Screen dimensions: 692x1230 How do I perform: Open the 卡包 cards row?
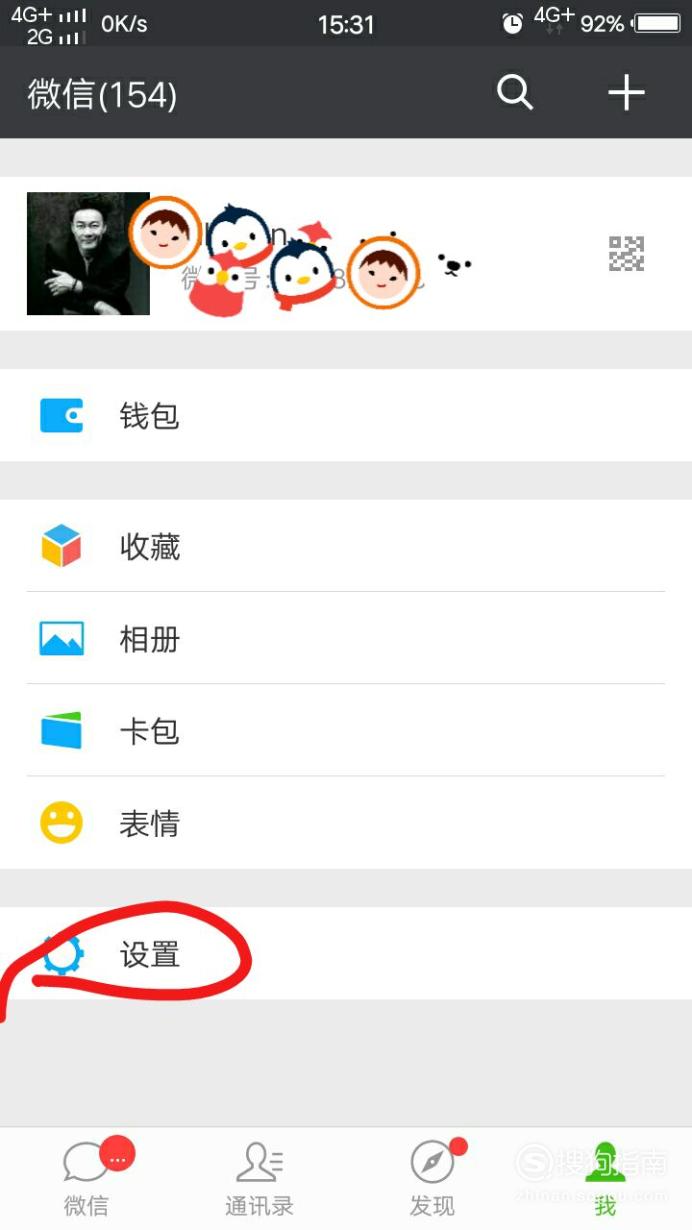(346, 730)
